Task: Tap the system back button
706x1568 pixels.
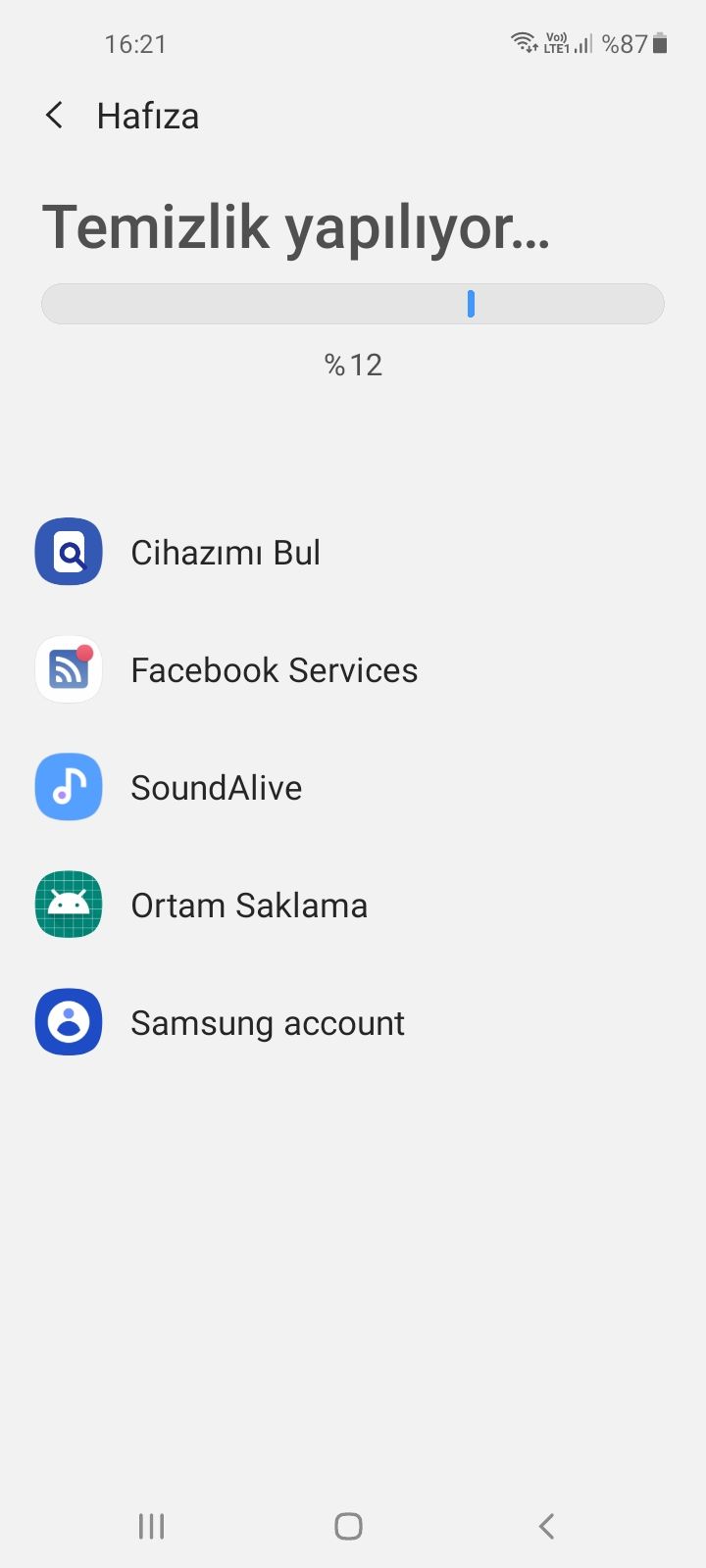Action: coord(547,1526)
